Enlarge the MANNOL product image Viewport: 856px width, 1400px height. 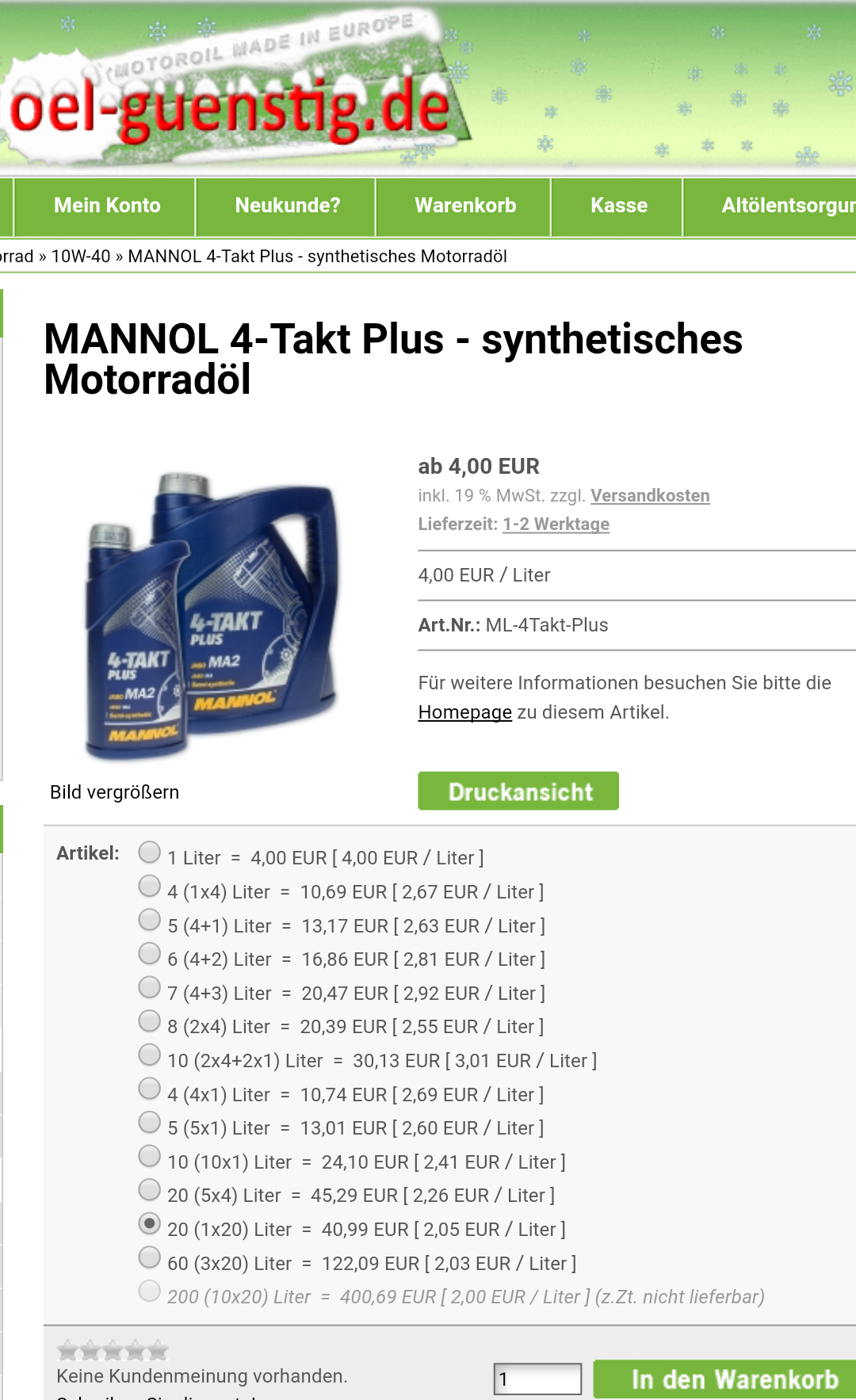pos(114,792)
